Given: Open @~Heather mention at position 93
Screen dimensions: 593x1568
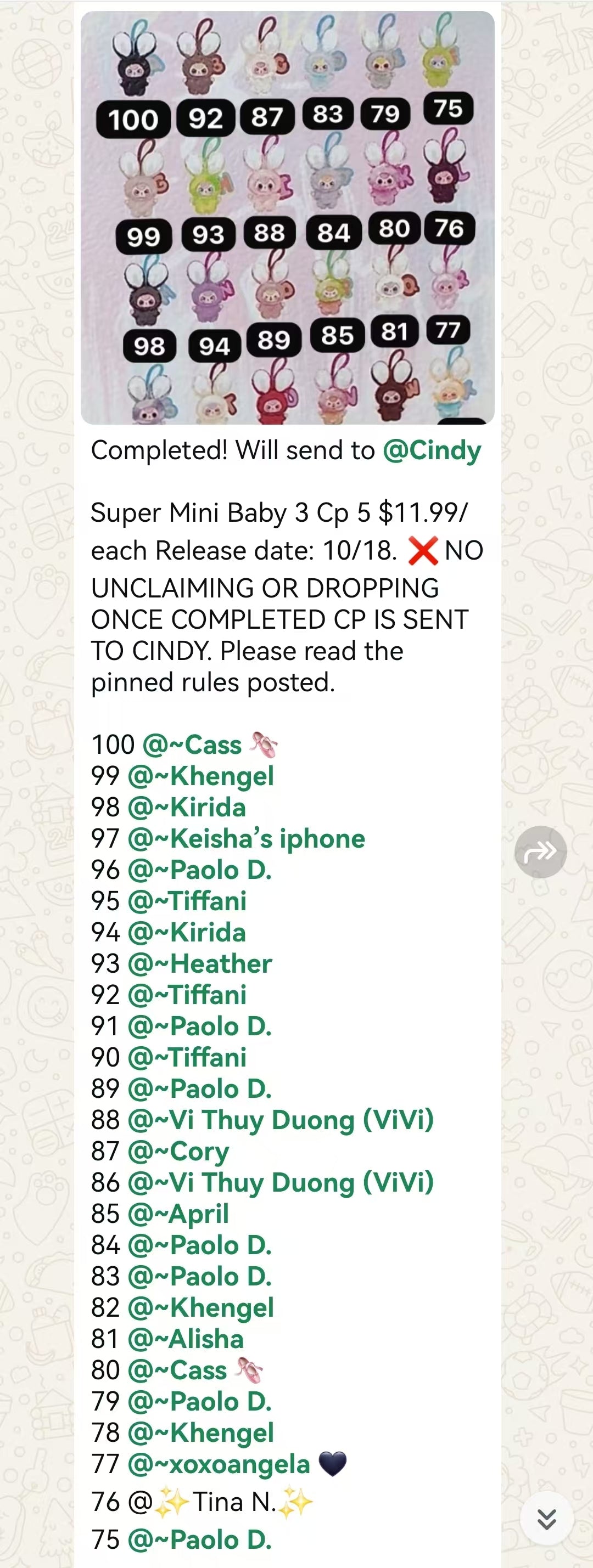Looking at the screenshot, I should 201,963.
